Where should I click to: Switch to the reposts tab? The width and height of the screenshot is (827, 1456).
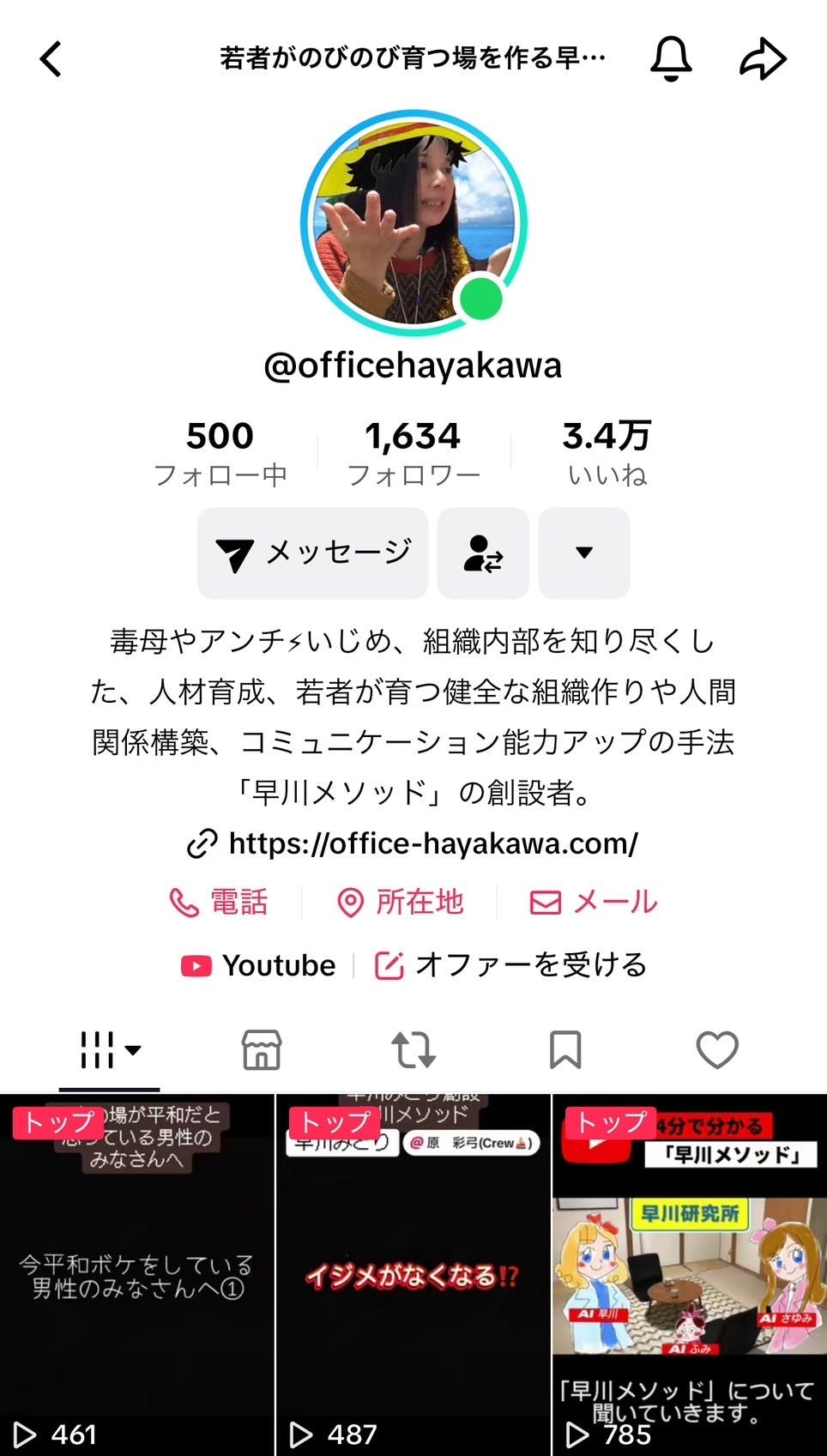click(413, 1050)
